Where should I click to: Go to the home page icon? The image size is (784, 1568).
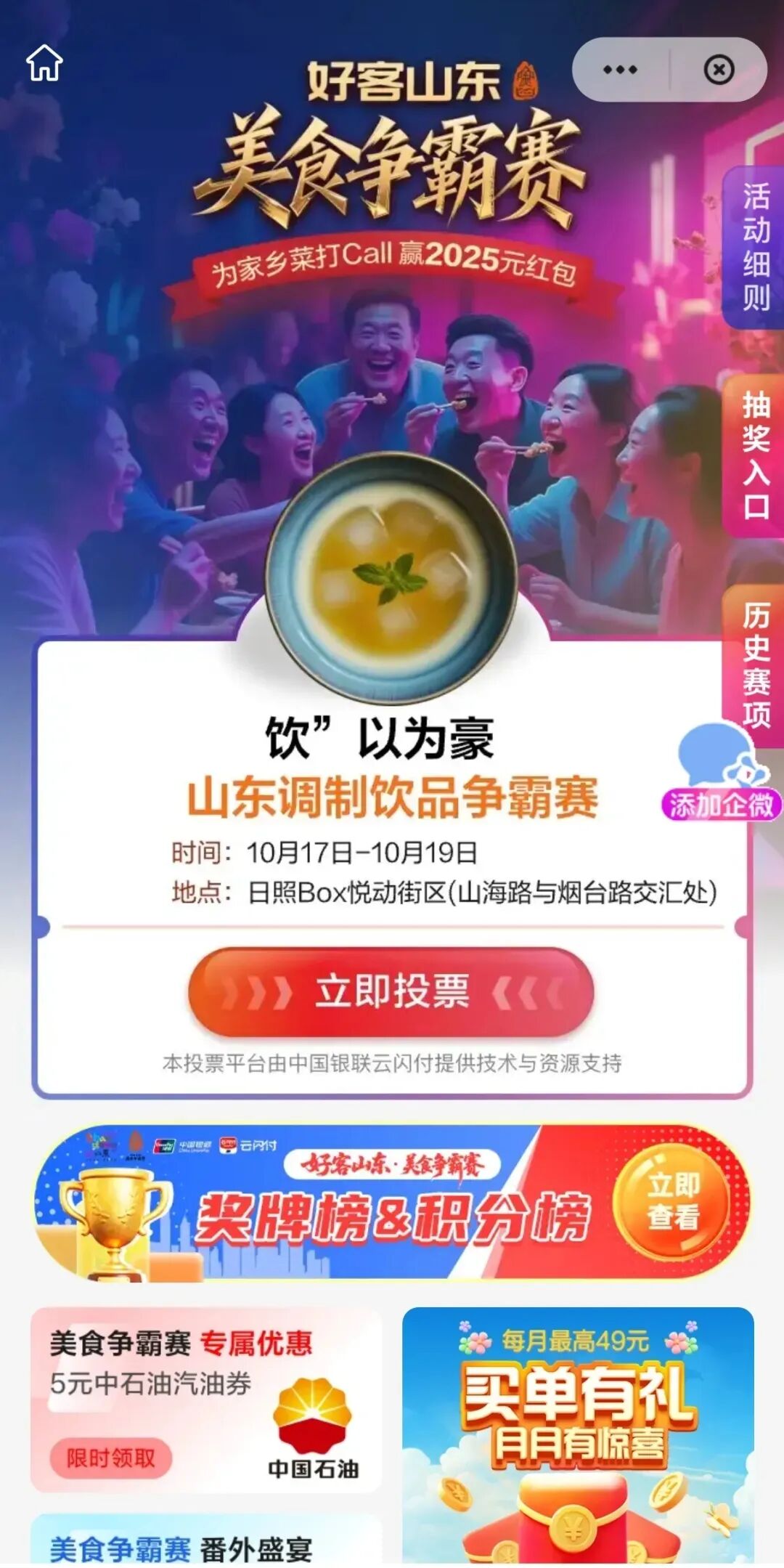click(45, 62)
